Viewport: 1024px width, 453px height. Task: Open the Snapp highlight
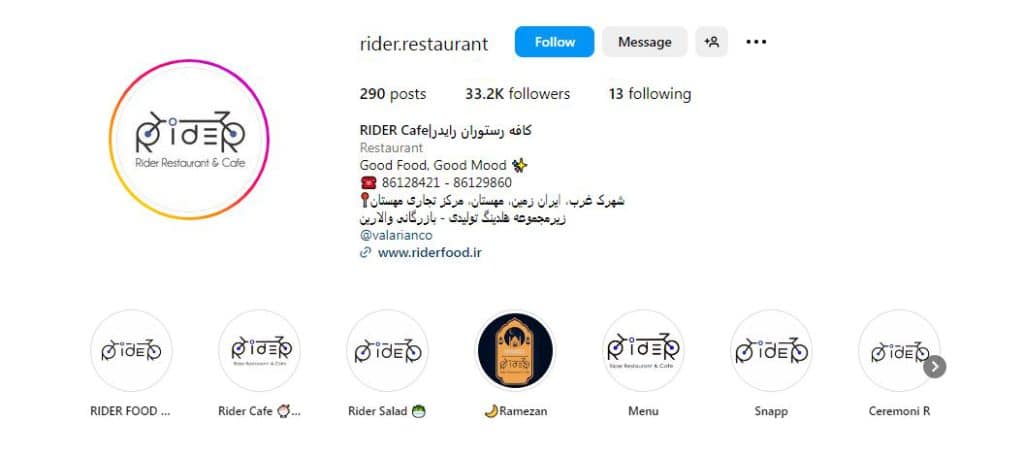coord(771,351)
